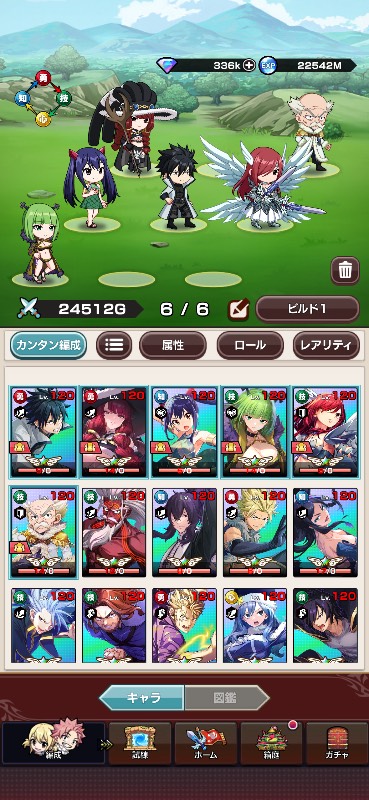Filter characters by レアリティ
Viewport: 369px width, 800px height.
[x=327, y=345]
